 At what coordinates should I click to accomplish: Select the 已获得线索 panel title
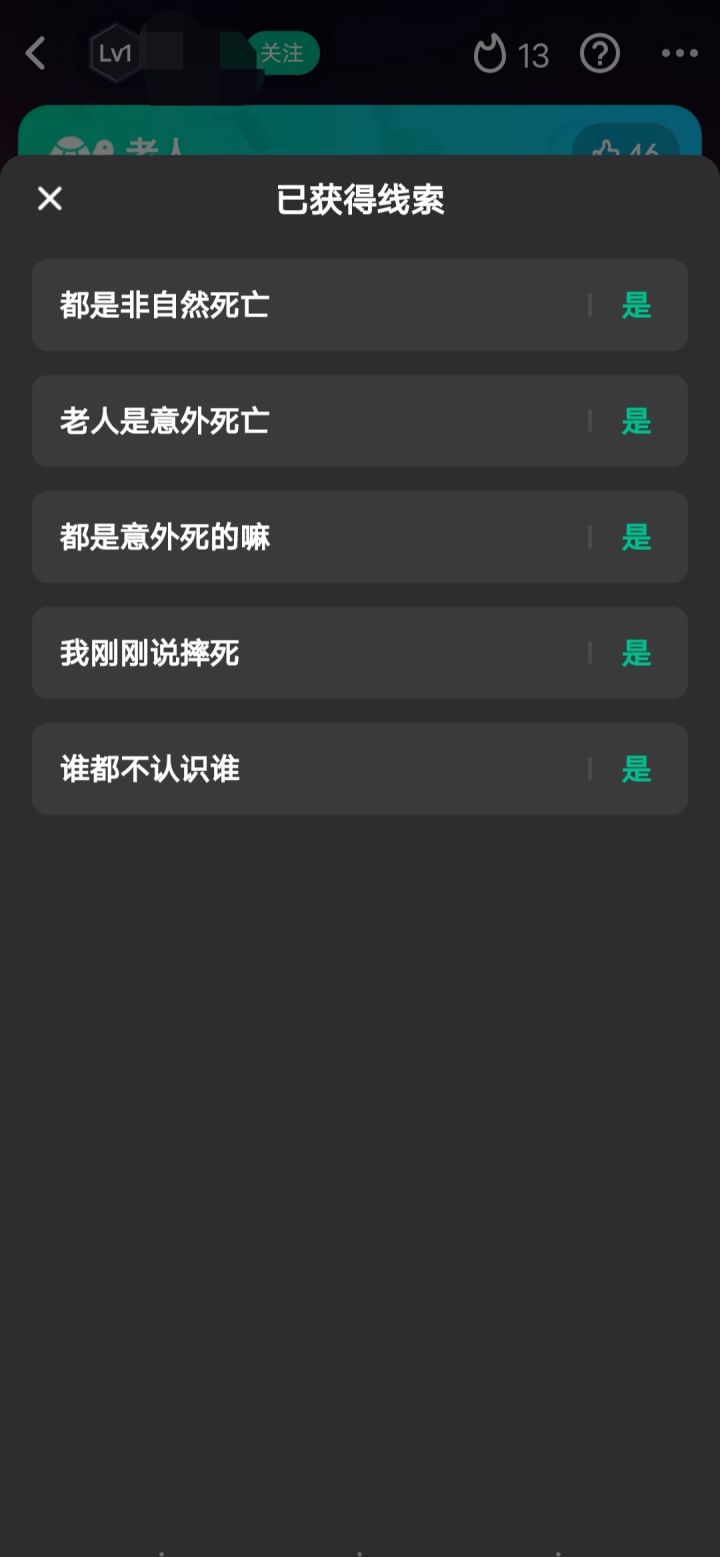click(x=360, y=200)
